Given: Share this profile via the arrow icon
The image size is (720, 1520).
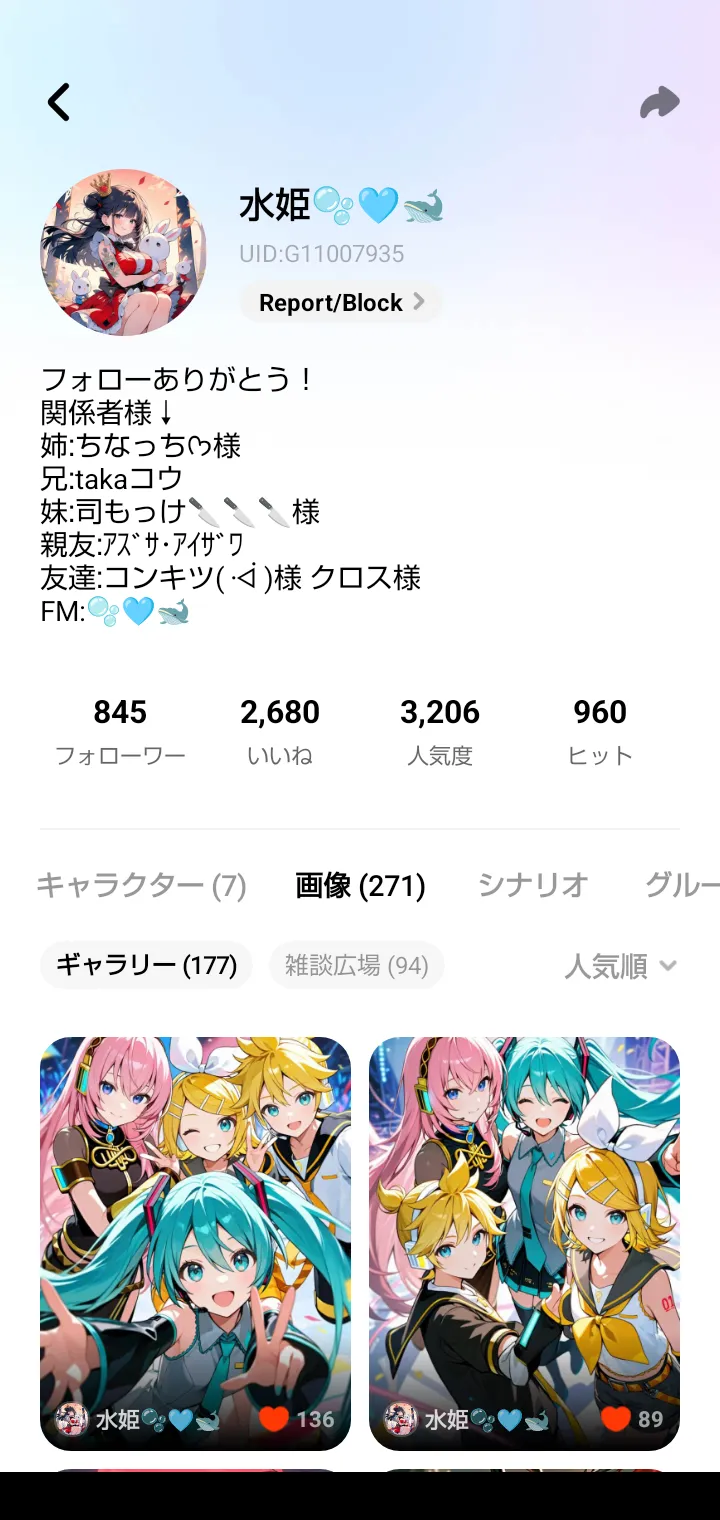Looking at the screenshot, I should pos(659,102).
